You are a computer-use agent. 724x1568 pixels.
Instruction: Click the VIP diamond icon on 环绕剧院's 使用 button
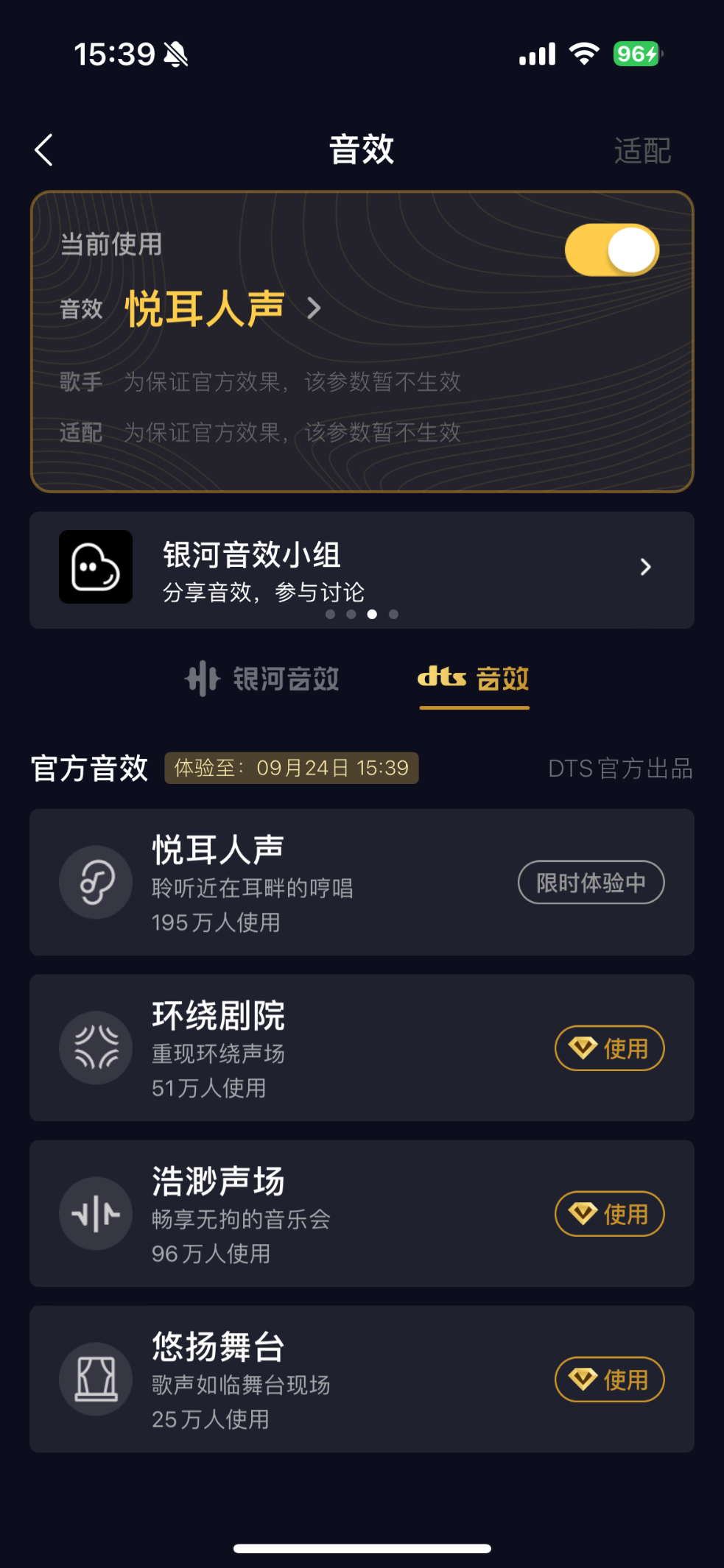point(581,1048)
